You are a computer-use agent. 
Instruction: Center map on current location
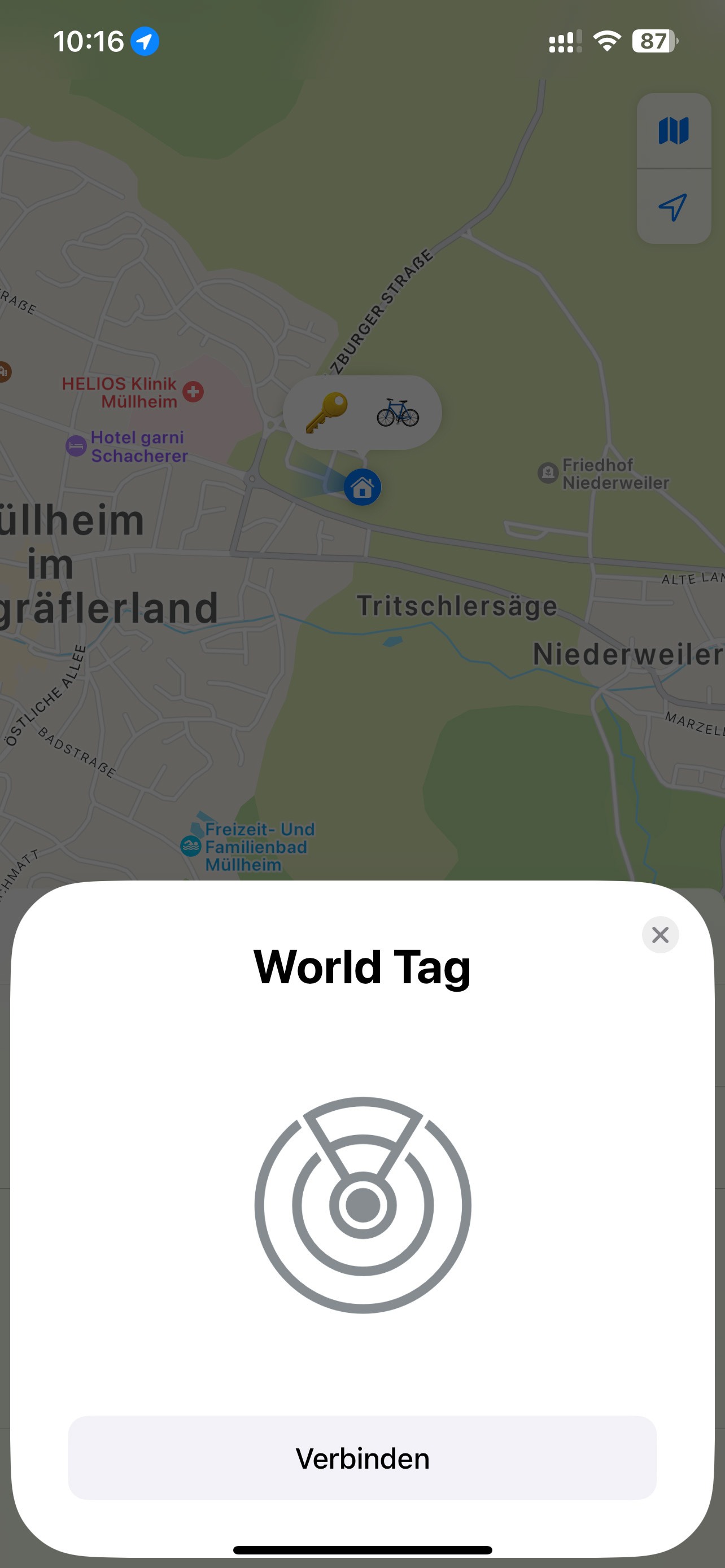[x=673, y=207]
